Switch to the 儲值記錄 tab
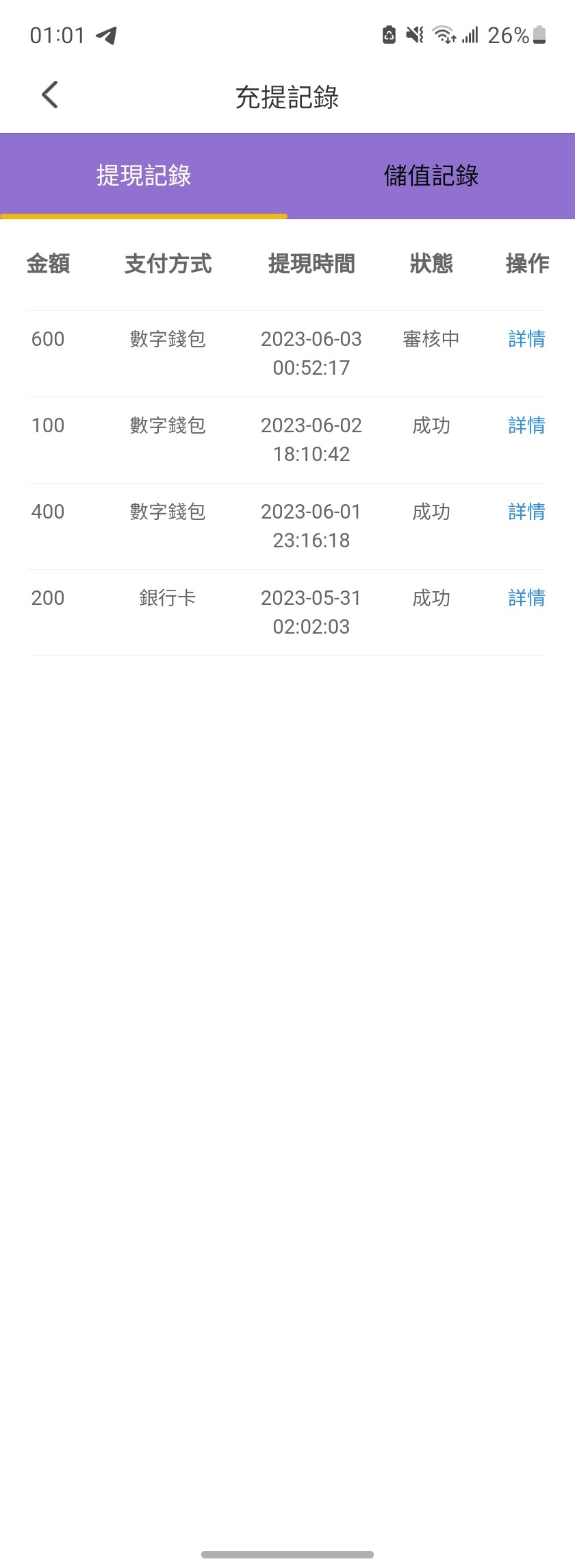 (x=431, y=175)
